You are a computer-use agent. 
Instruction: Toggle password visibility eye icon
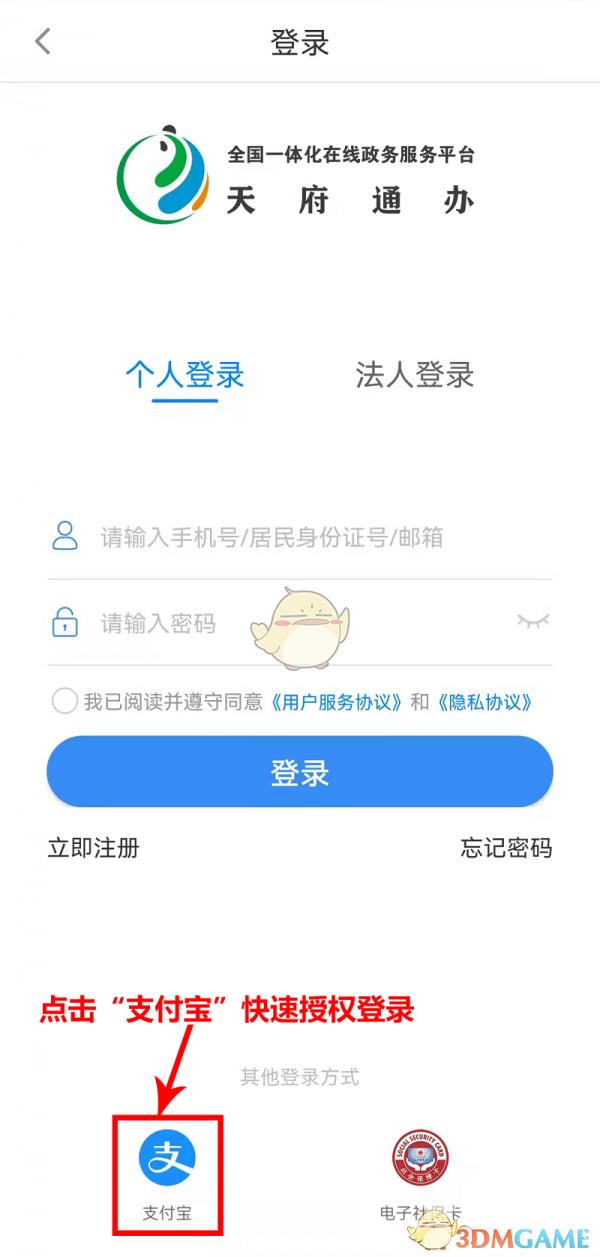point(532,622)
